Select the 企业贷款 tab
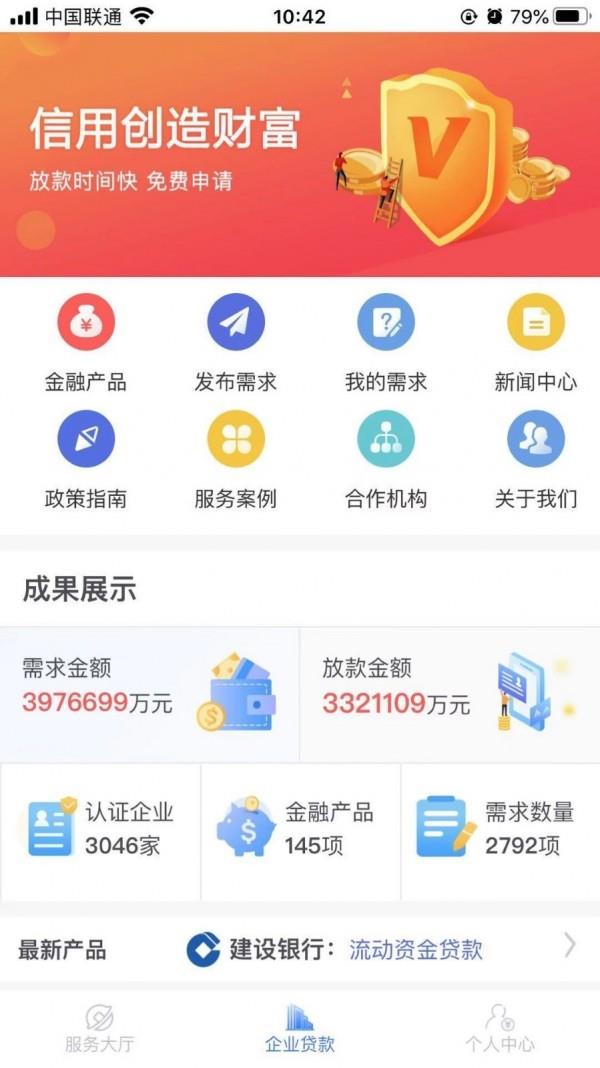 [299, 1028]
